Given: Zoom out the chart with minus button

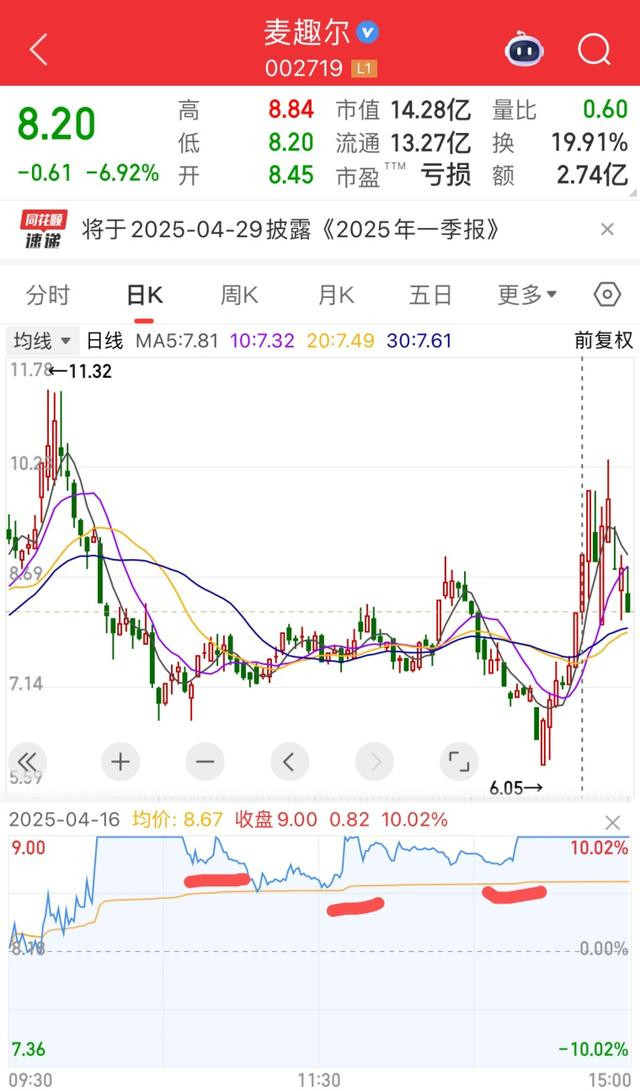Looking at the screenshot, I should pyautogui.click(x=205, y=762).
